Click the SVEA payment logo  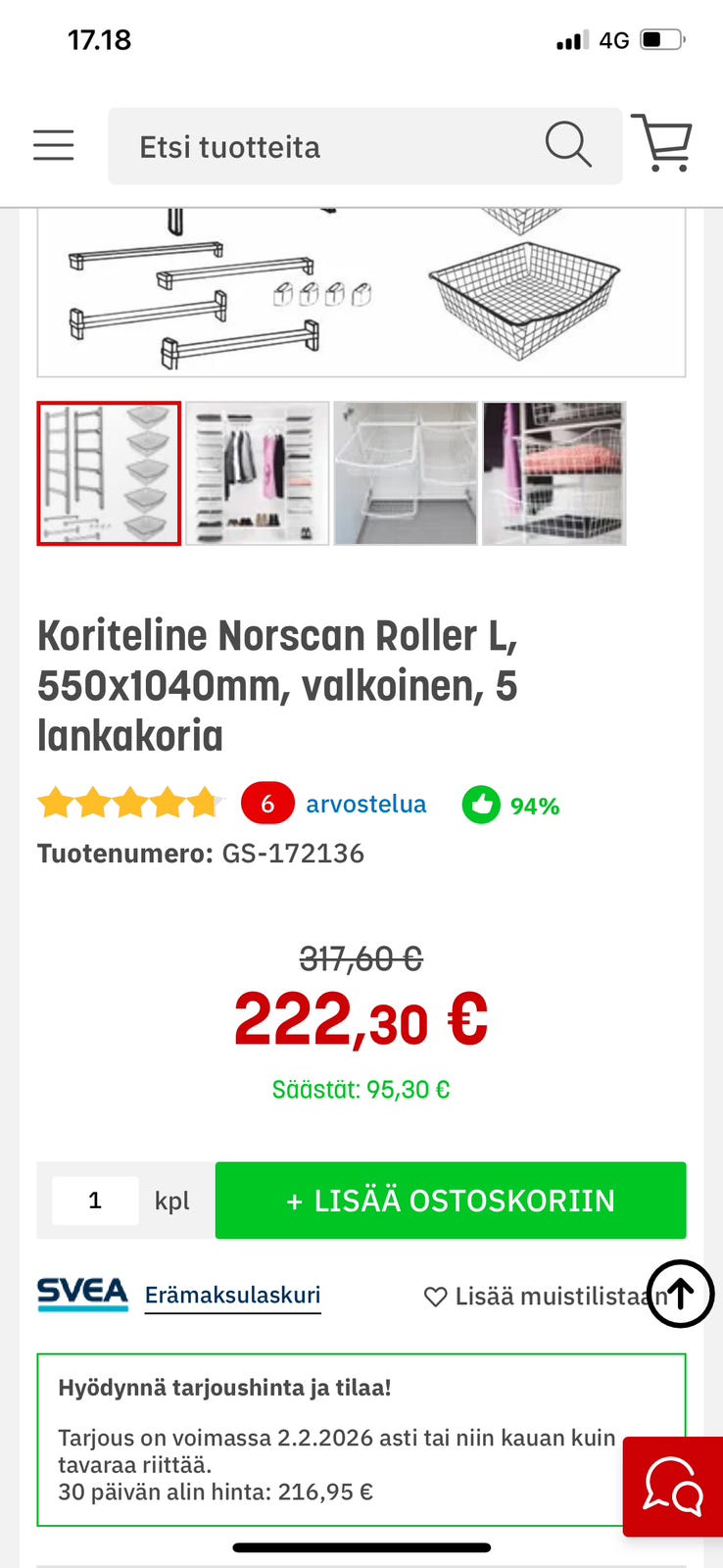tap(81, 1294)
